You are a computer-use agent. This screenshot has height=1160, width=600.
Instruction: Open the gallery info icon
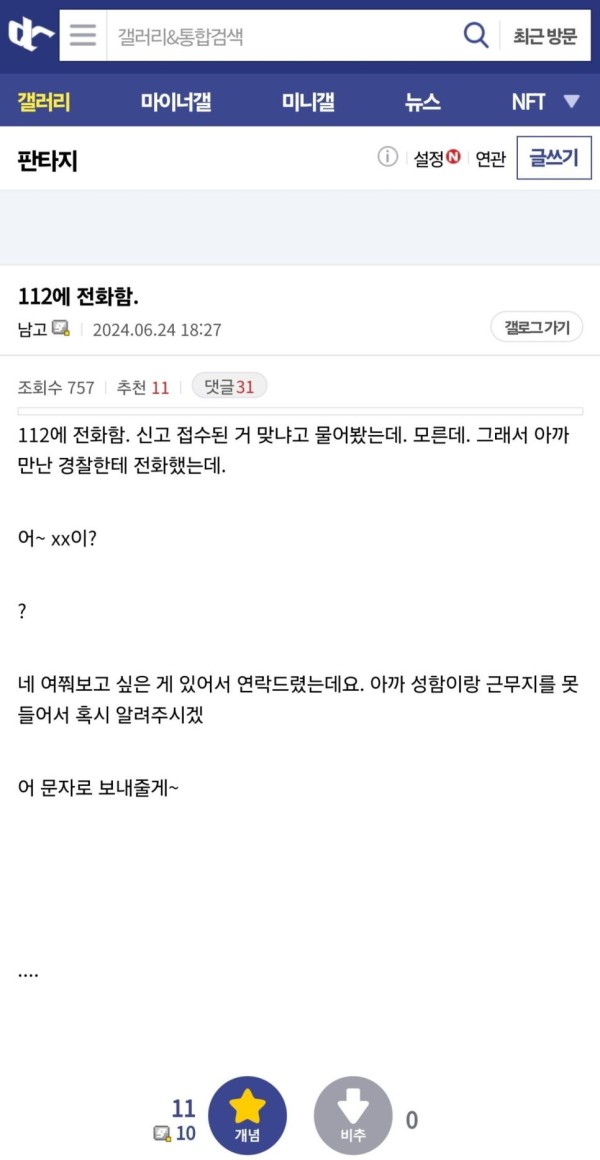tap(388, 157)
